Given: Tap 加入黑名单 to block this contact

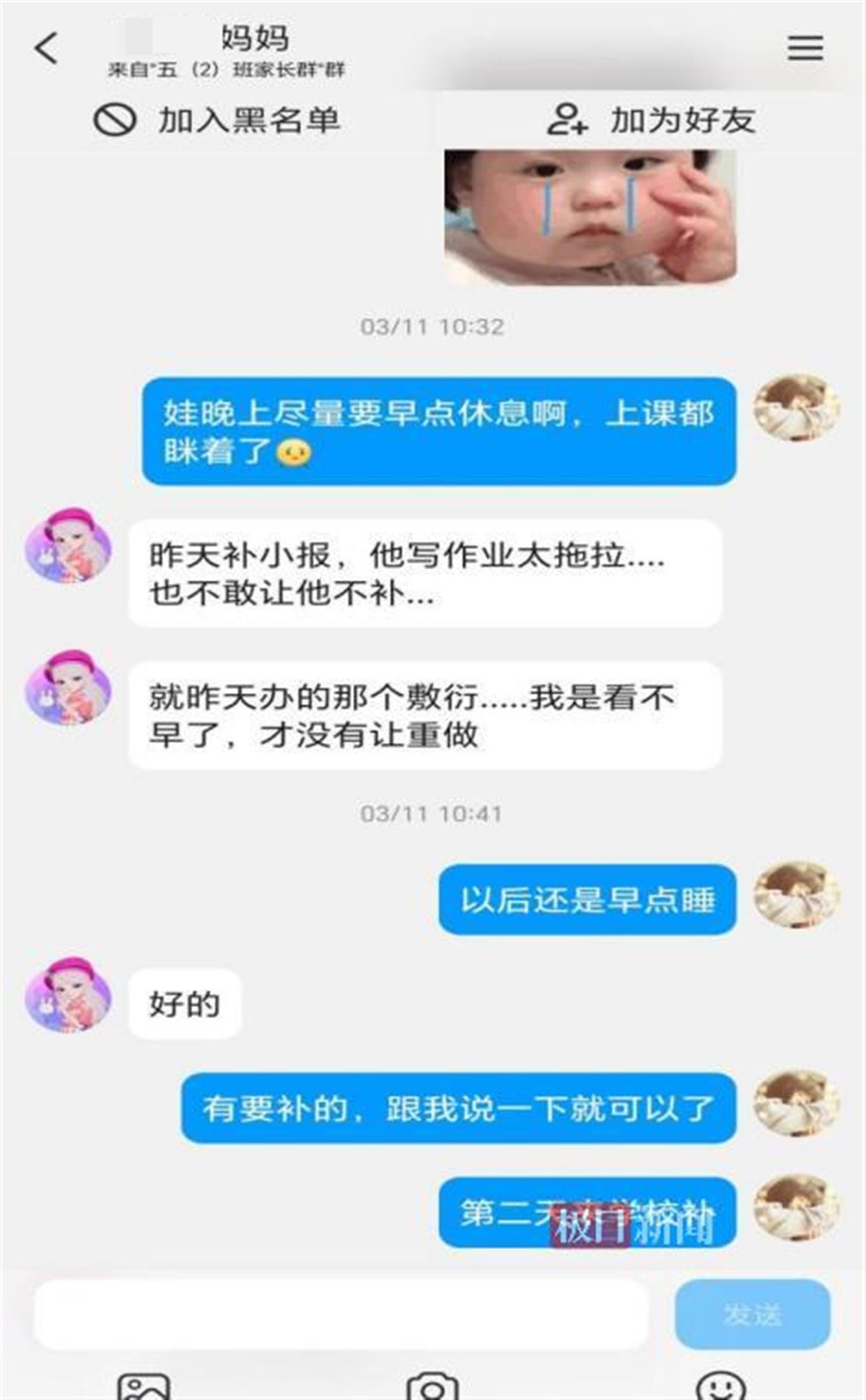Looking at the screenshot, I should [x=216, y=120].
